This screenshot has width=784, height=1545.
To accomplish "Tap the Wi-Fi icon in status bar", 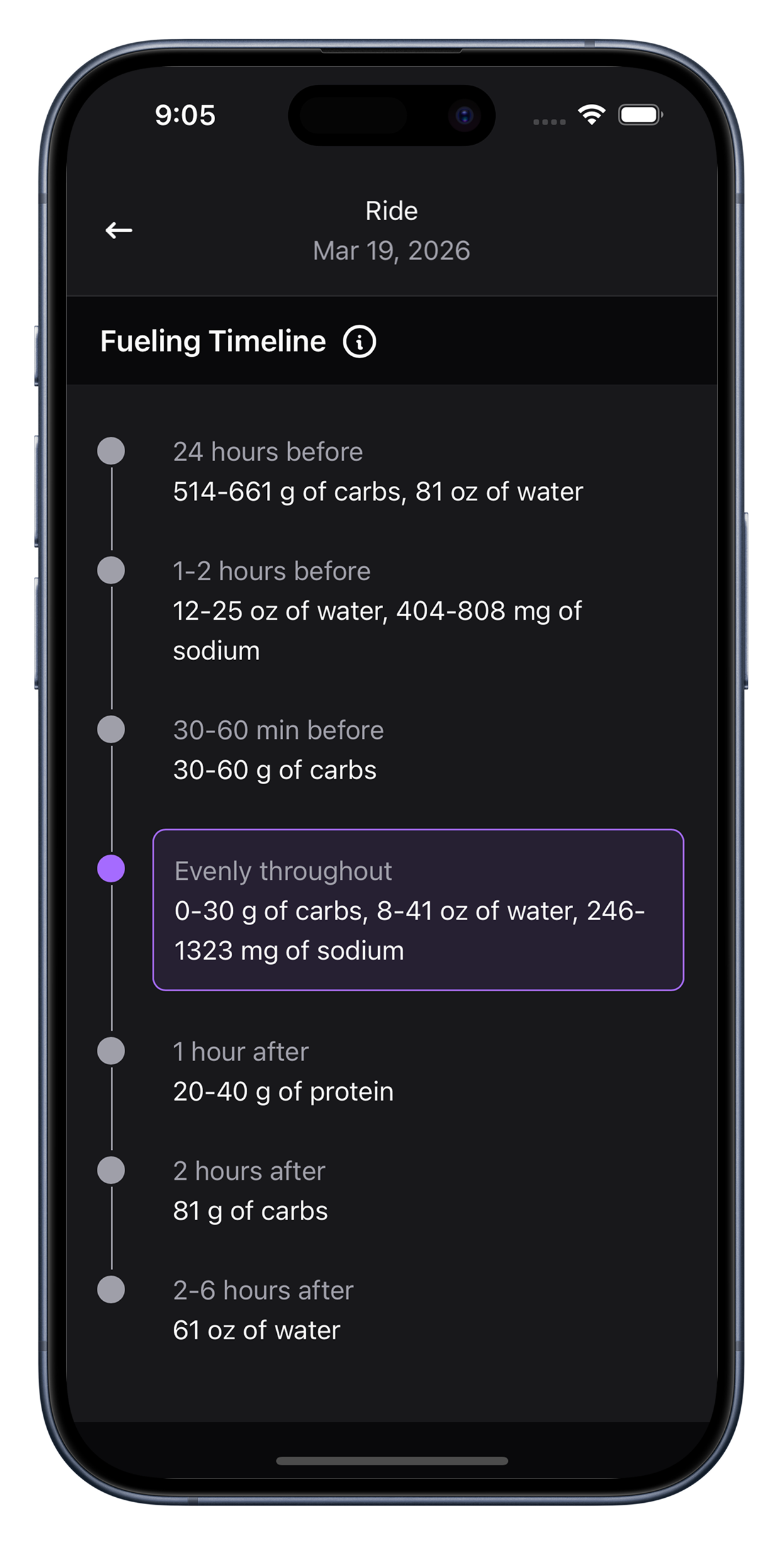I will (590, 113).
